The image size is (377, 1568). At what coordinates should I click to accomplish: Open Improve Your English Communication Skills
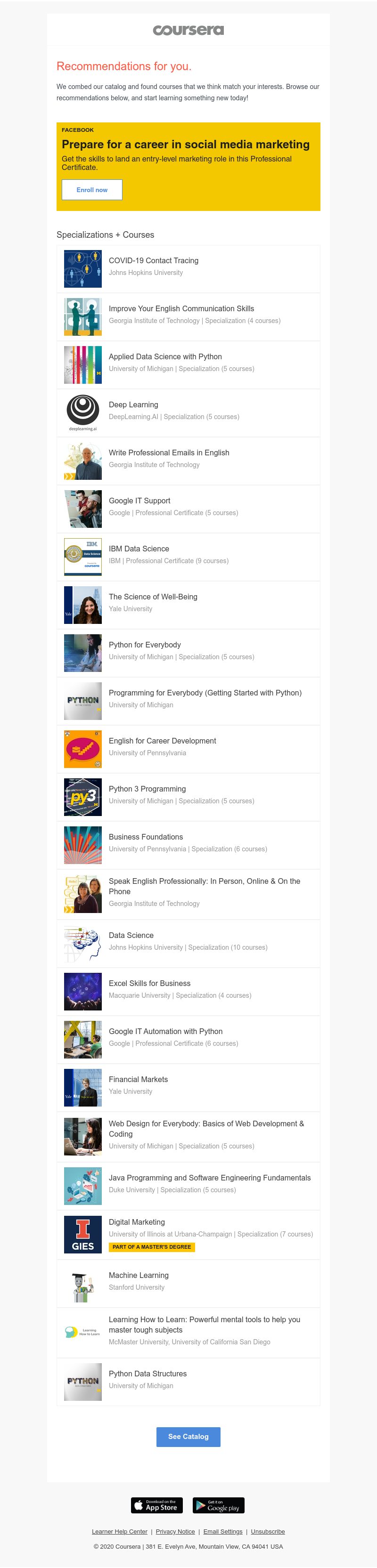[x=181, y=308]
